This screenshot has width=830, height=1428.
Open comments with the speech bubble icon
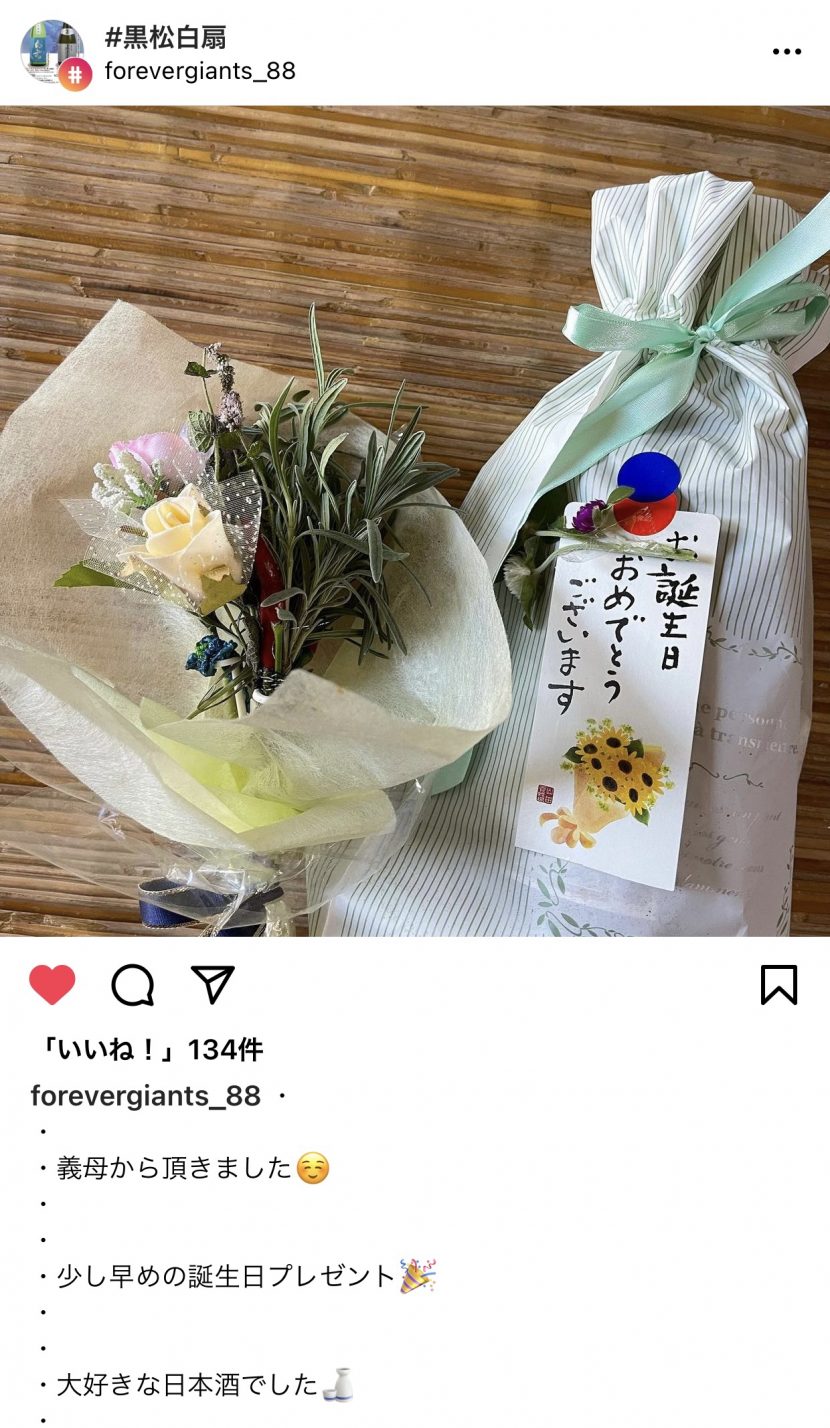(x=132, y=985)
